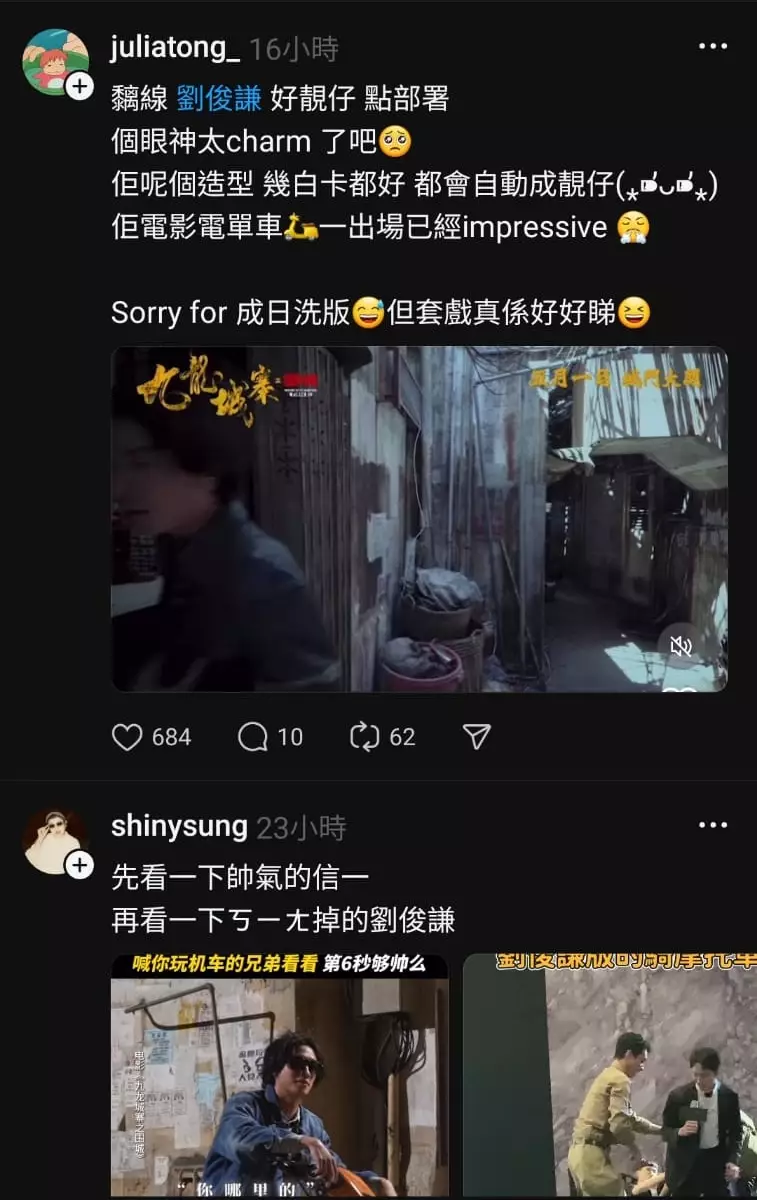Like juliatong_'s post with 684 likes
This screenshot has width=757, height=1200.
point(127,737)
